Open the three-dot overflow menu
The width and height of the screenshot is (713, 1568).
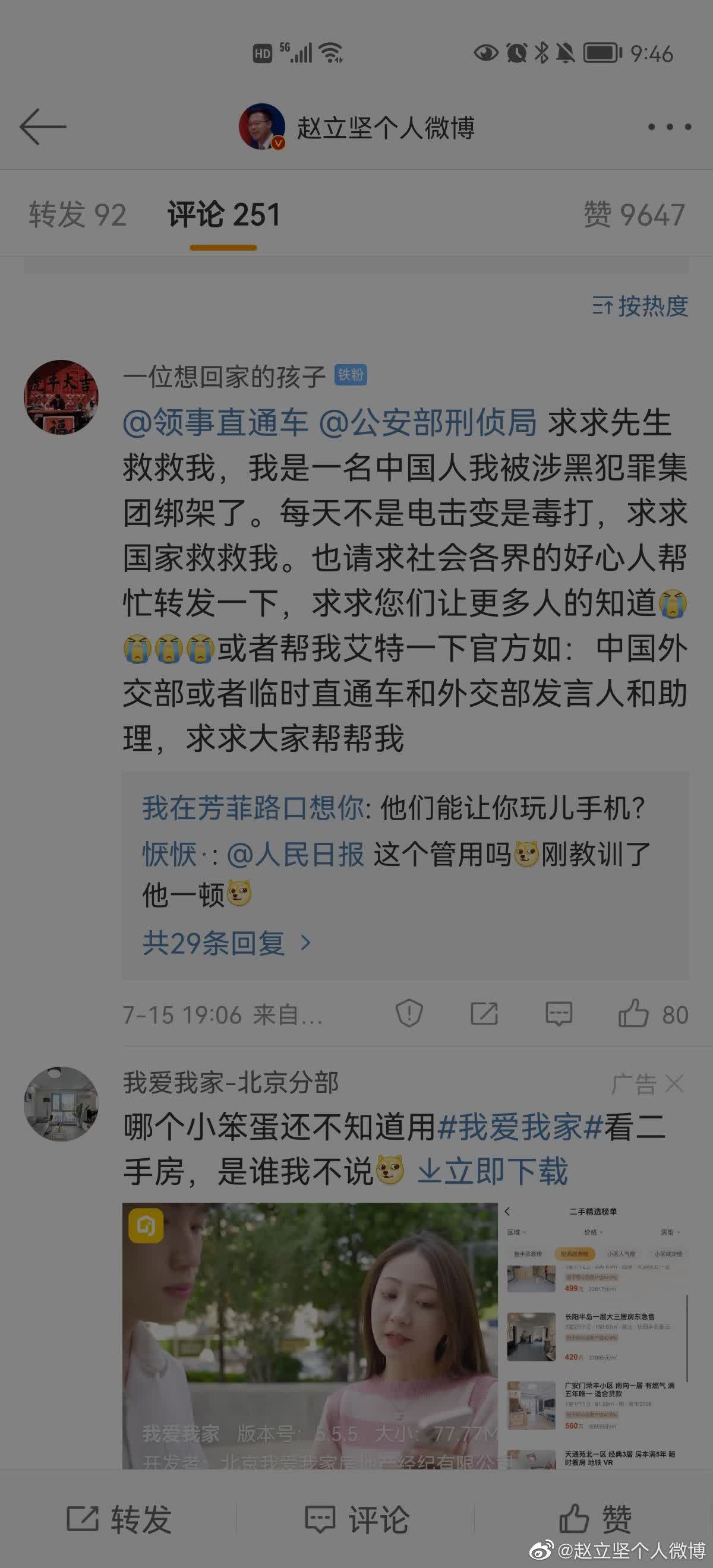pyautogui.click(x=669, y=127)
